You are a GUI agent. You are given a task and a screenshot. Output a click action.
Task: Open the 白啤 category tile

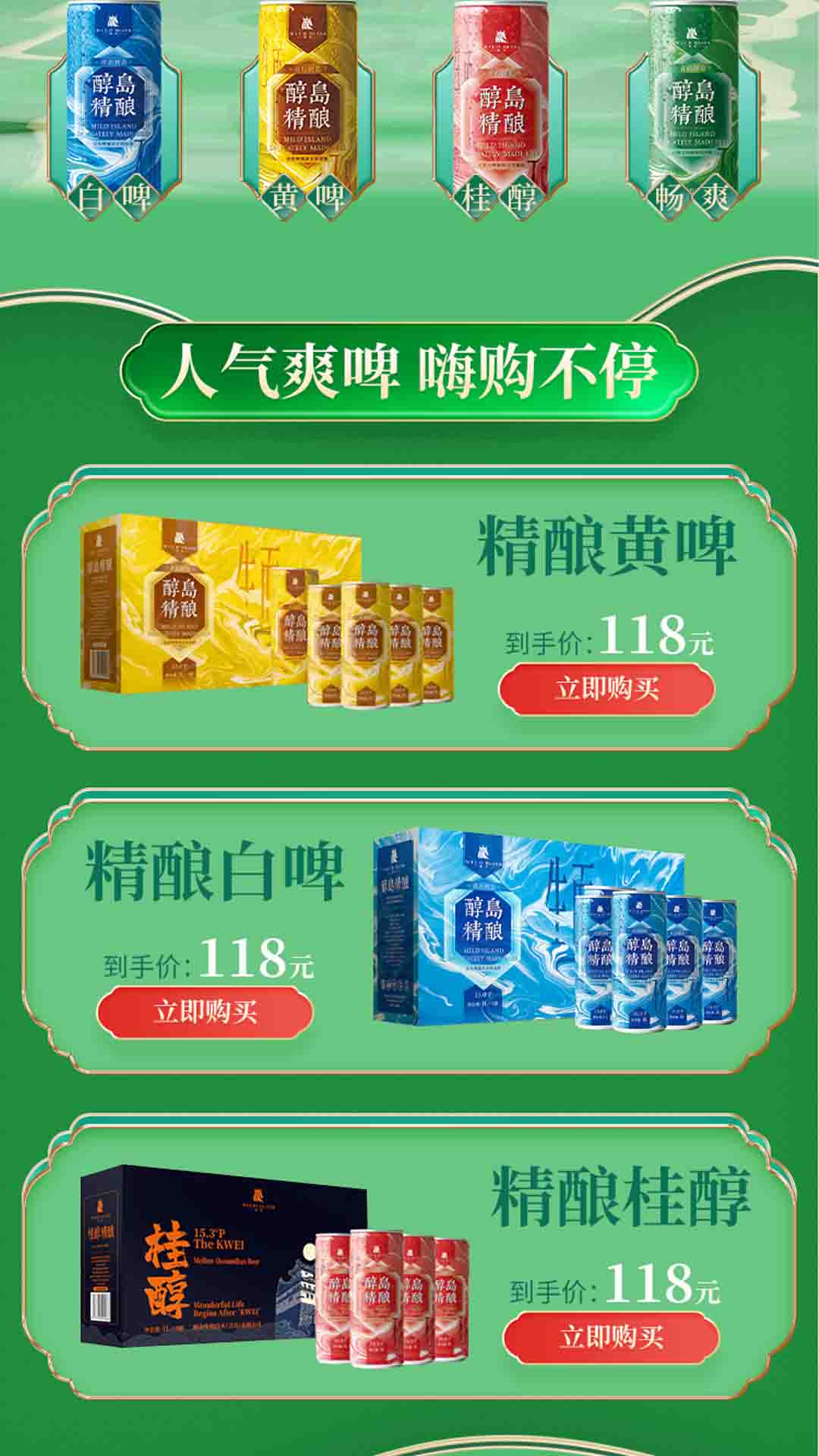(115, 114)
